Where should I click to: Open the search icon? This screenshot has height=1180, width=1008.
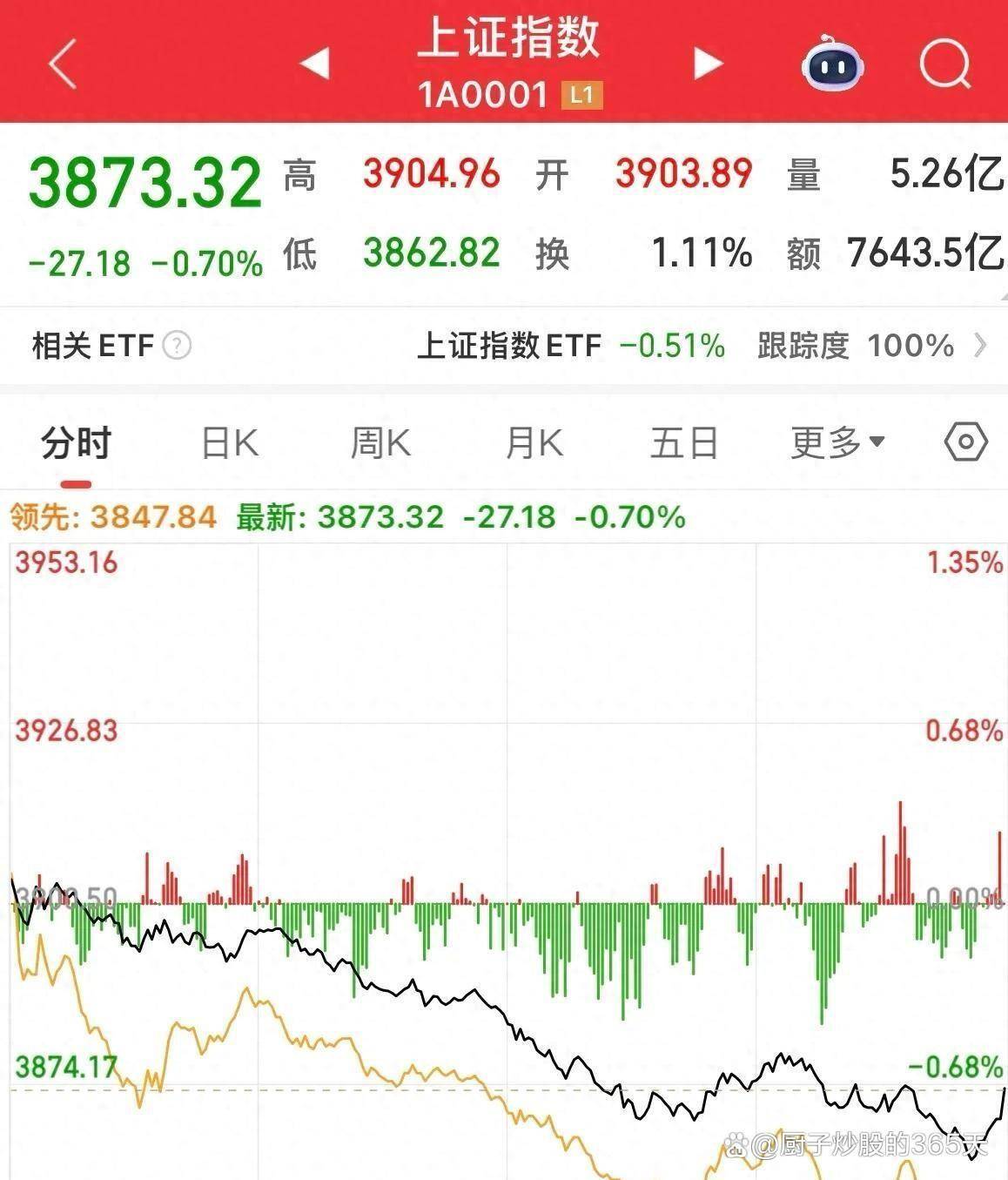click(944, 63)
